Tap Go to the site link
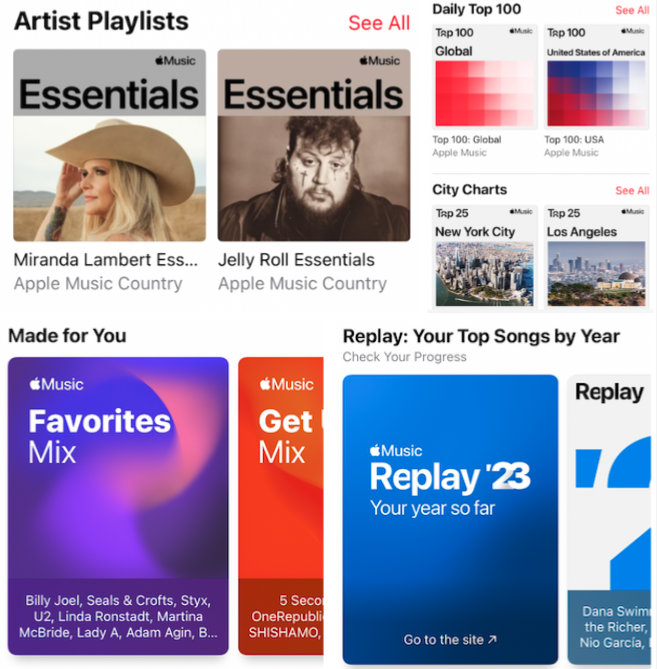This screenshot has height=669, width=657. (450, 640)
